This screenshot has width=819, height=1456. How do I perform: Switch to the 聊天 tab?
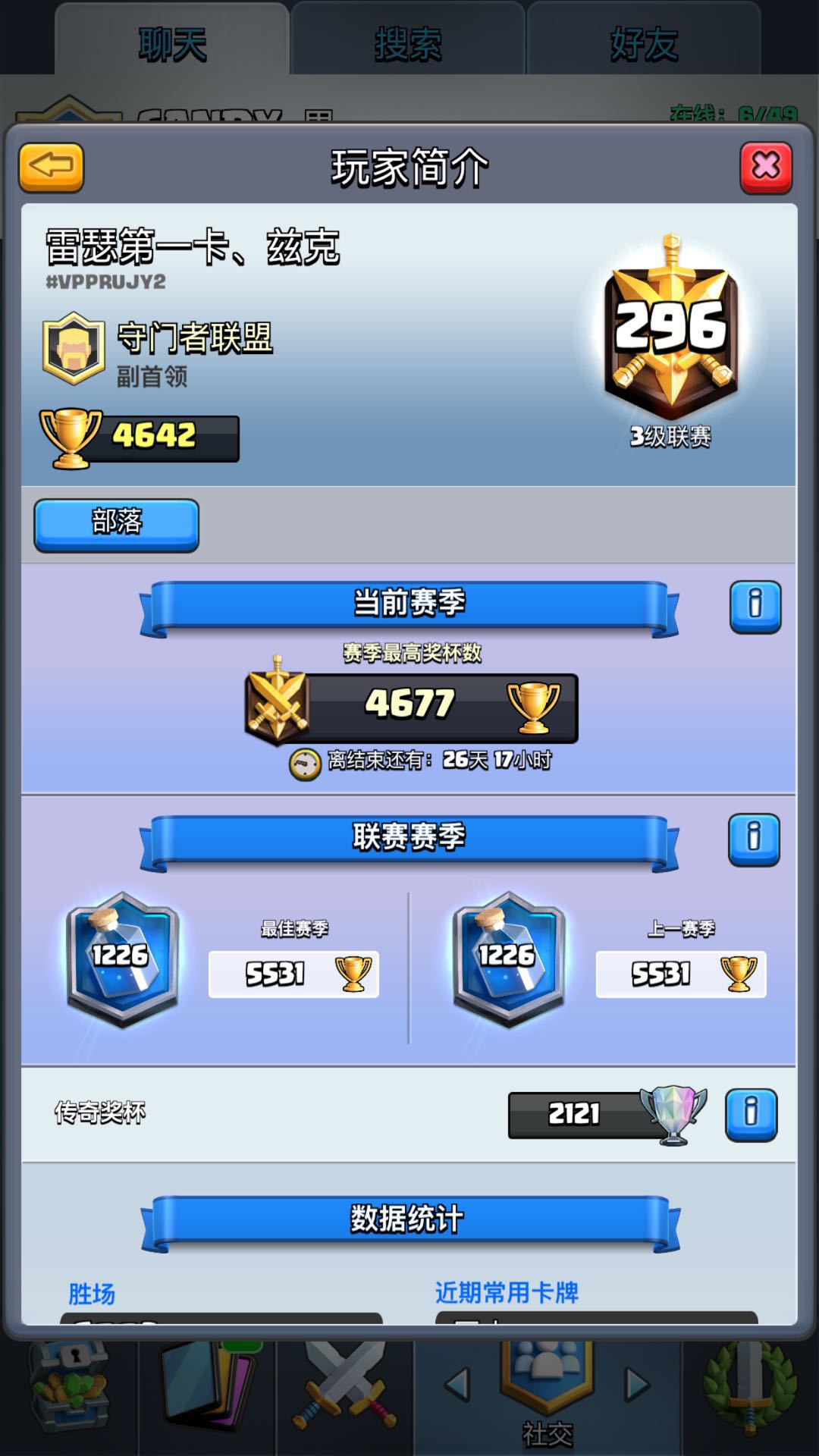pos(172,43)
